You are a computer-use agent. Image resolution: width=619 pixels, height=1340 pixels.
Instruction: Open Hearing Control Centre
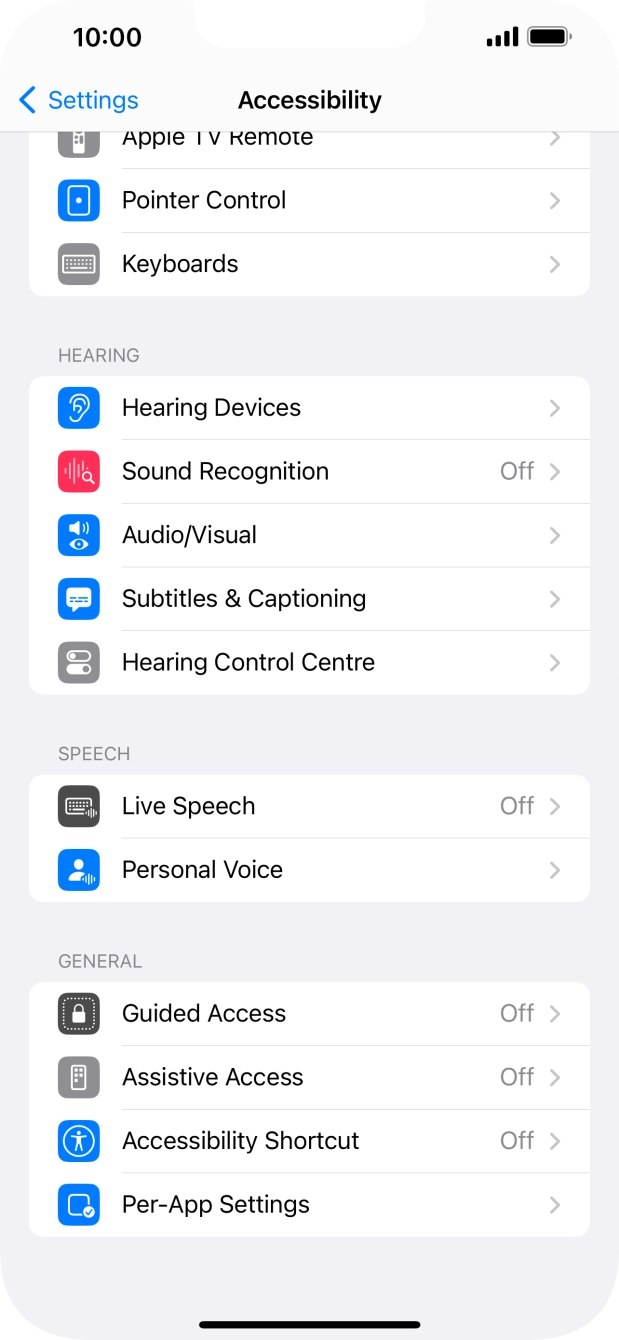click(x=309, y=662)
